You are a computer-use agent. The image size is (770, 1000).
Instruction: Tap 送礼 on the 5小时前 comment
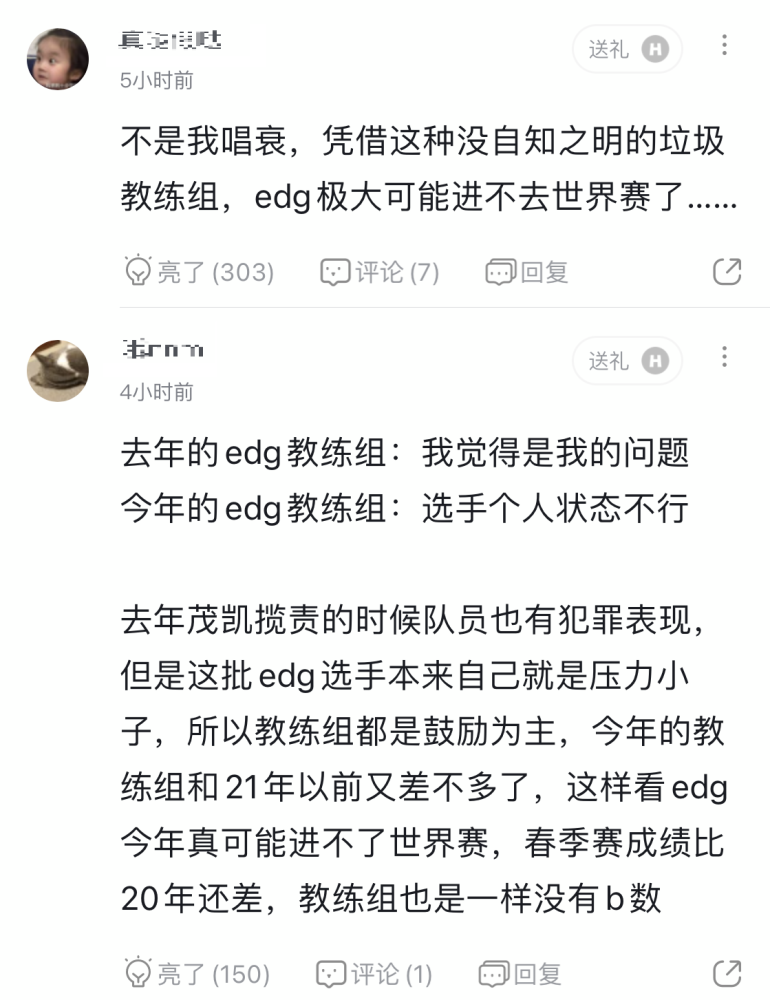627,49
